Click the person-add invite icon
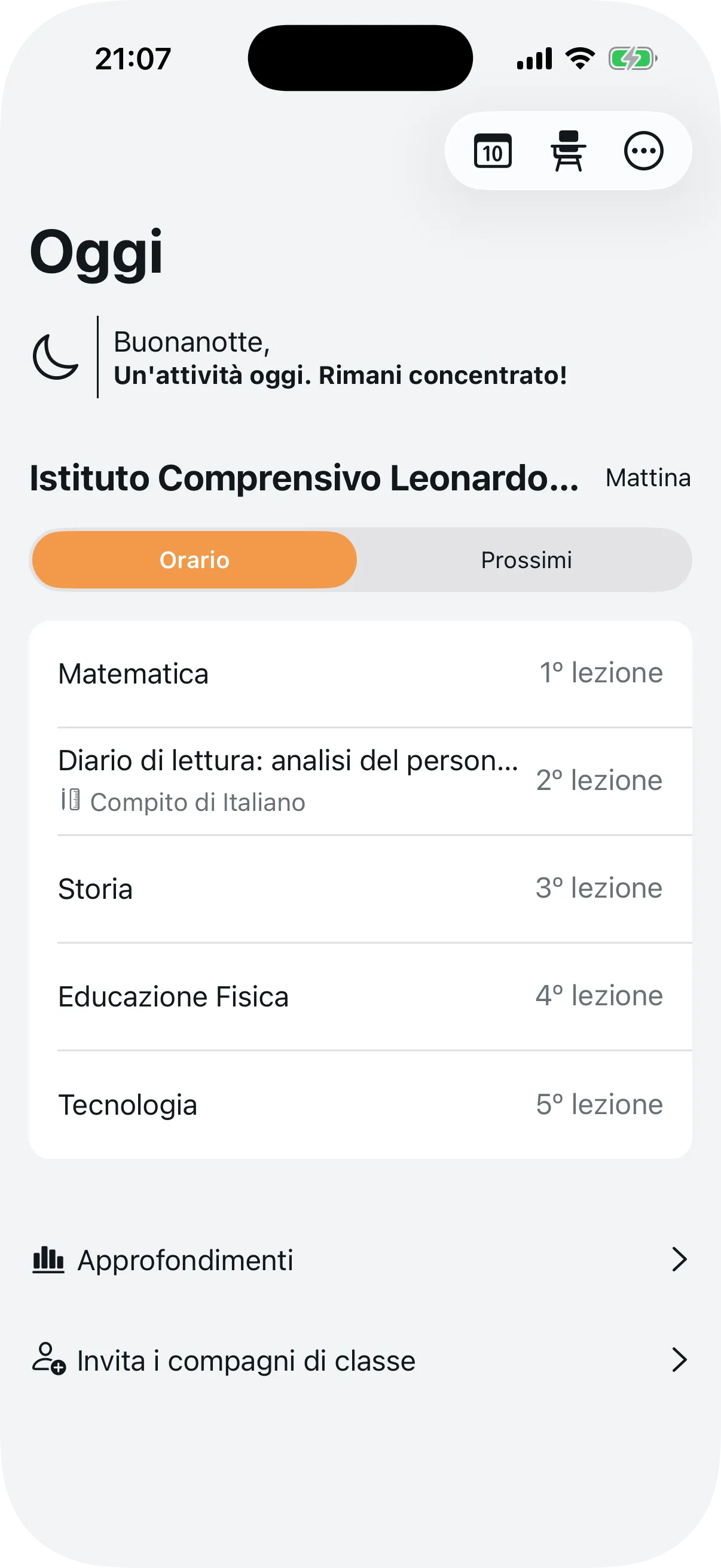The height and width of the screenshot is (1568, 721). [48, 1360]
